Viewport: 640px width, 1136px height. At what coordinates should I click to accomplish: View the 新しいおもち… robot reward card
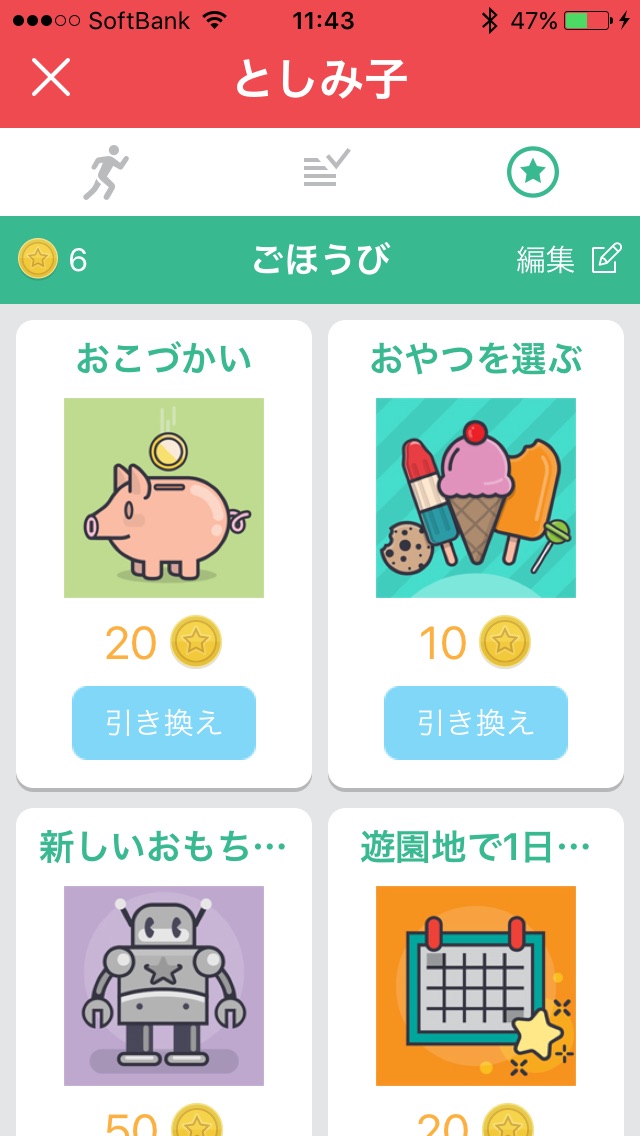164,985
